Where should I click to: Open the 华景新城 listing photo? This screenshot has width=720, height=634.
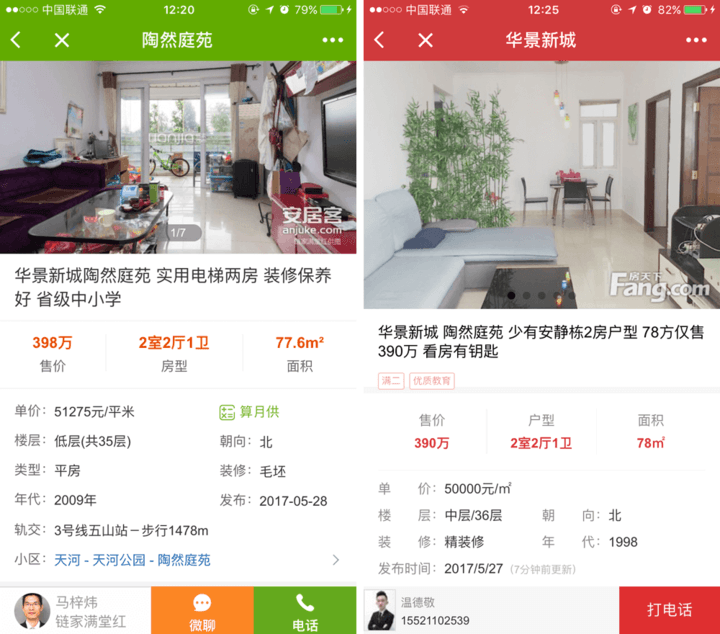[541, 185]
